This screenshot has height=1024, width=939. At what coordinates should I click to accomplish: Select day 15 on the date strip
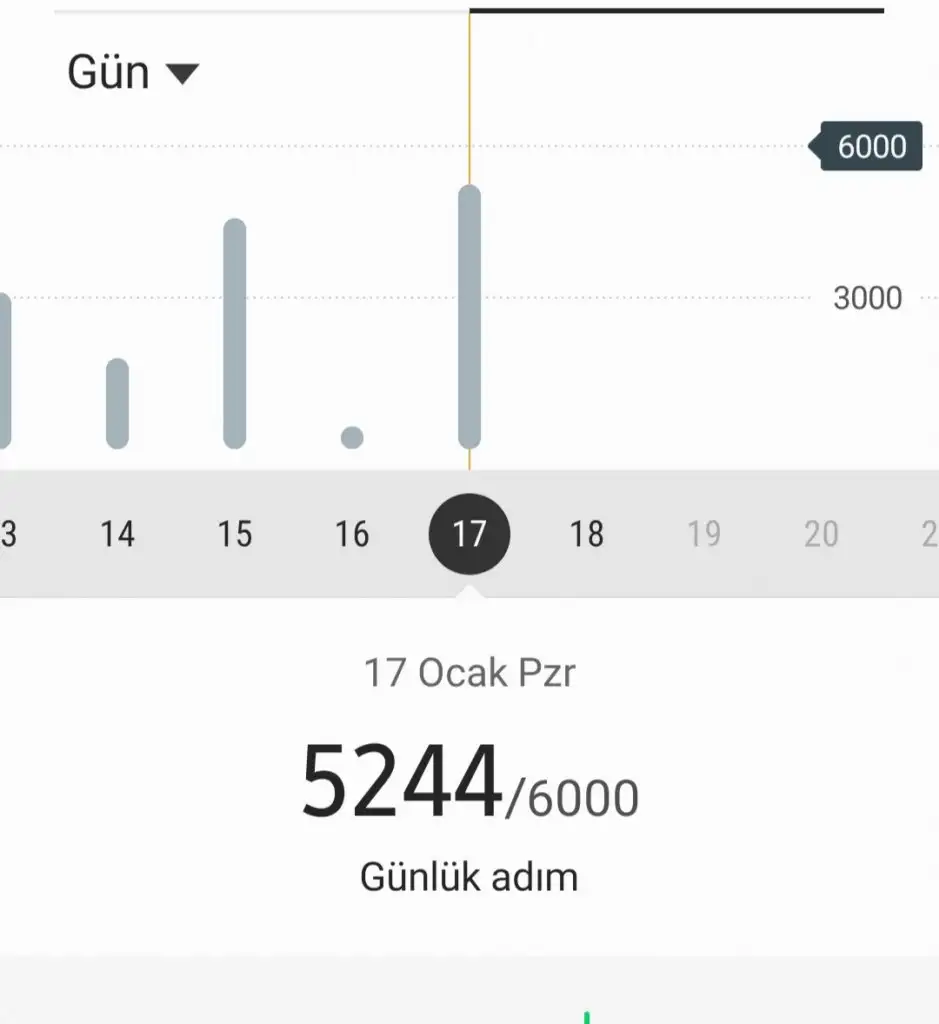coord(235,535)
